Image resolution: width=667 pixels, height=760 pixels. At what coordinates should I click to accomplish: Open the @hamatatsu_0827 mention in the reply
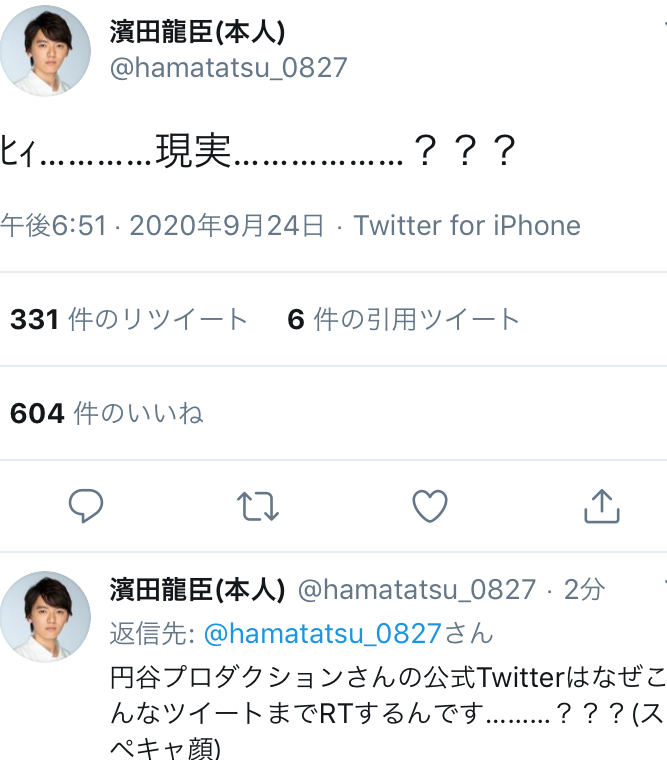coord(322,633)
